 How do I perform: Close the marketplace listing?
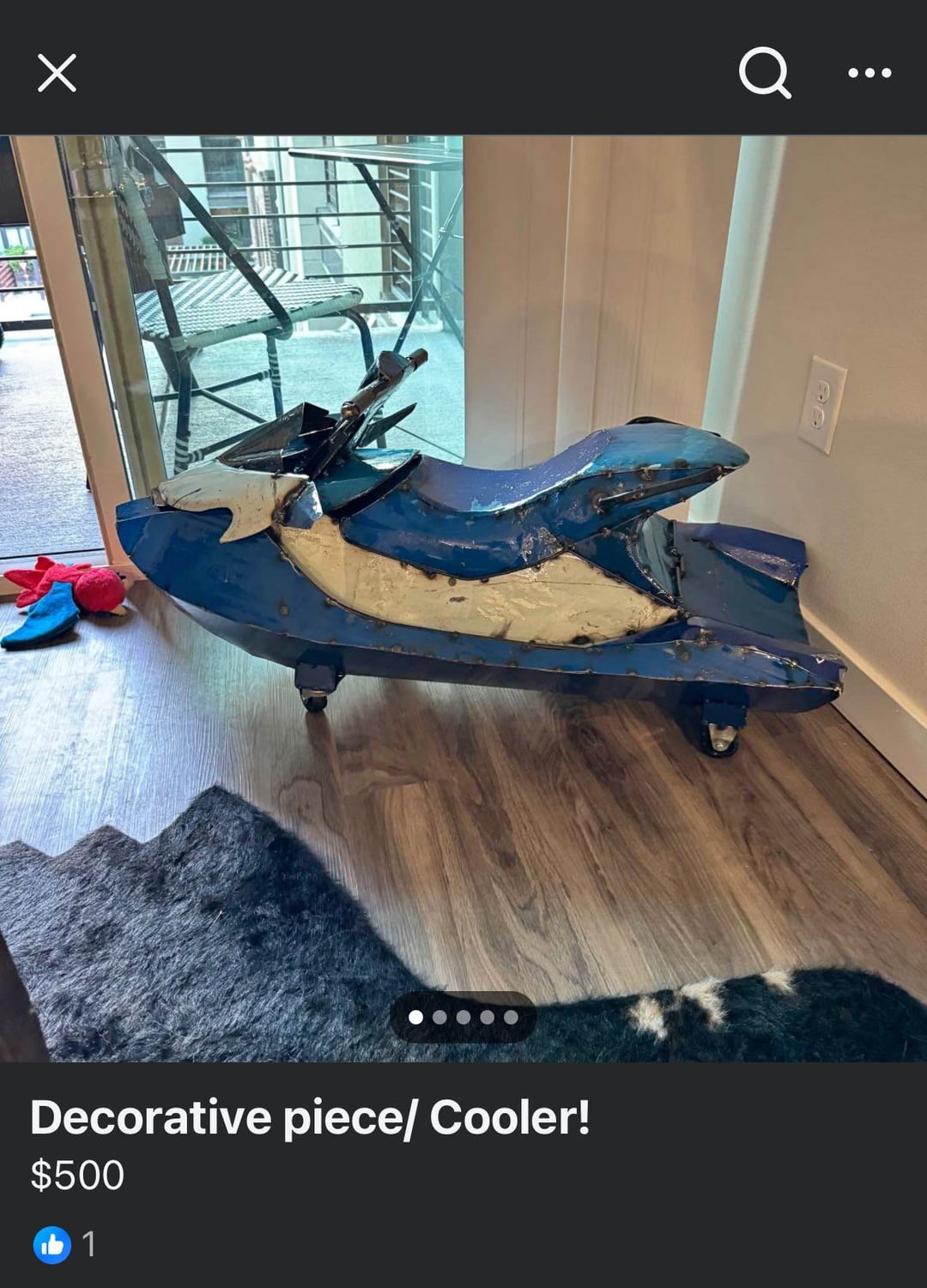click(x=58, y=73)
